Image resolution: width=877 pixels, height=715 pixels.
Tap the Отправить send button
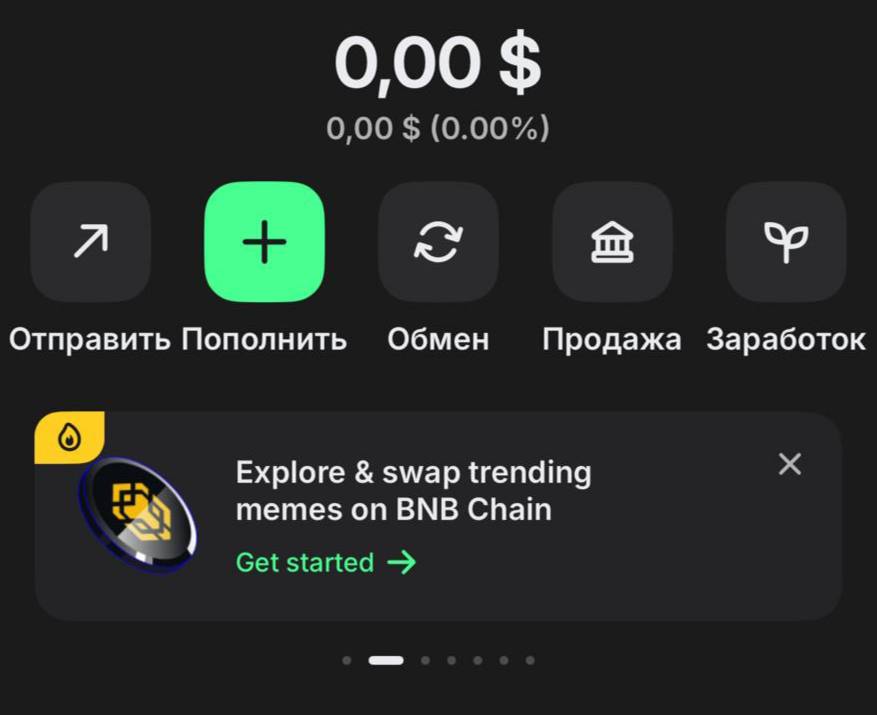[90, 242]
